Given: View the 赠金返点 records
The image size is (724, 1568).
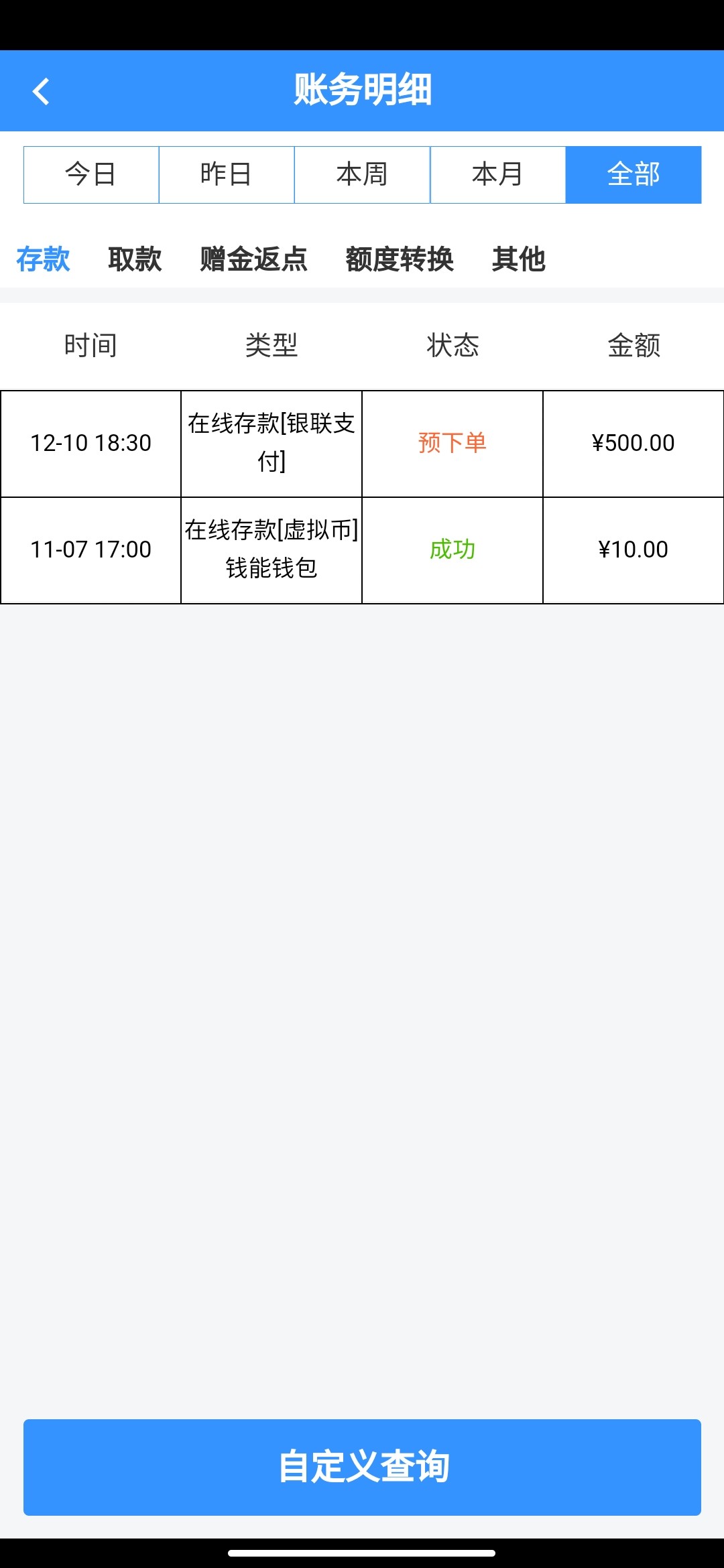Looking at the screenshot, I should (x=253, y=259).
